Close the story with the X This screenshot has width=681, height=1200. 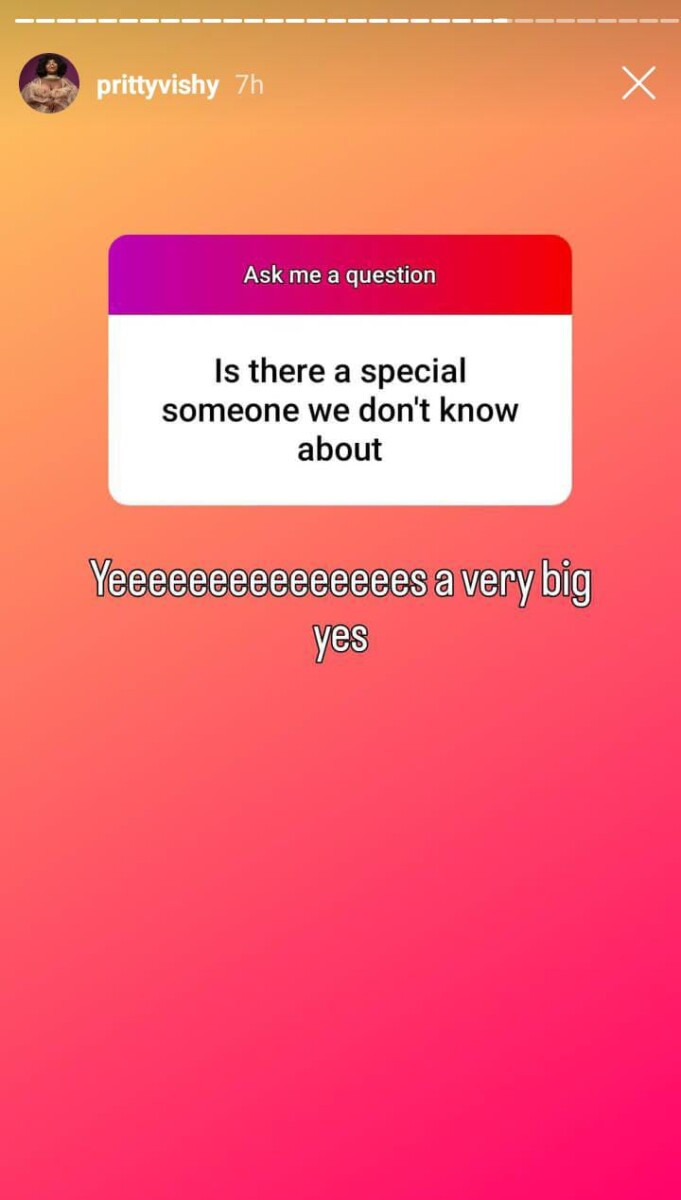point(638,84)
